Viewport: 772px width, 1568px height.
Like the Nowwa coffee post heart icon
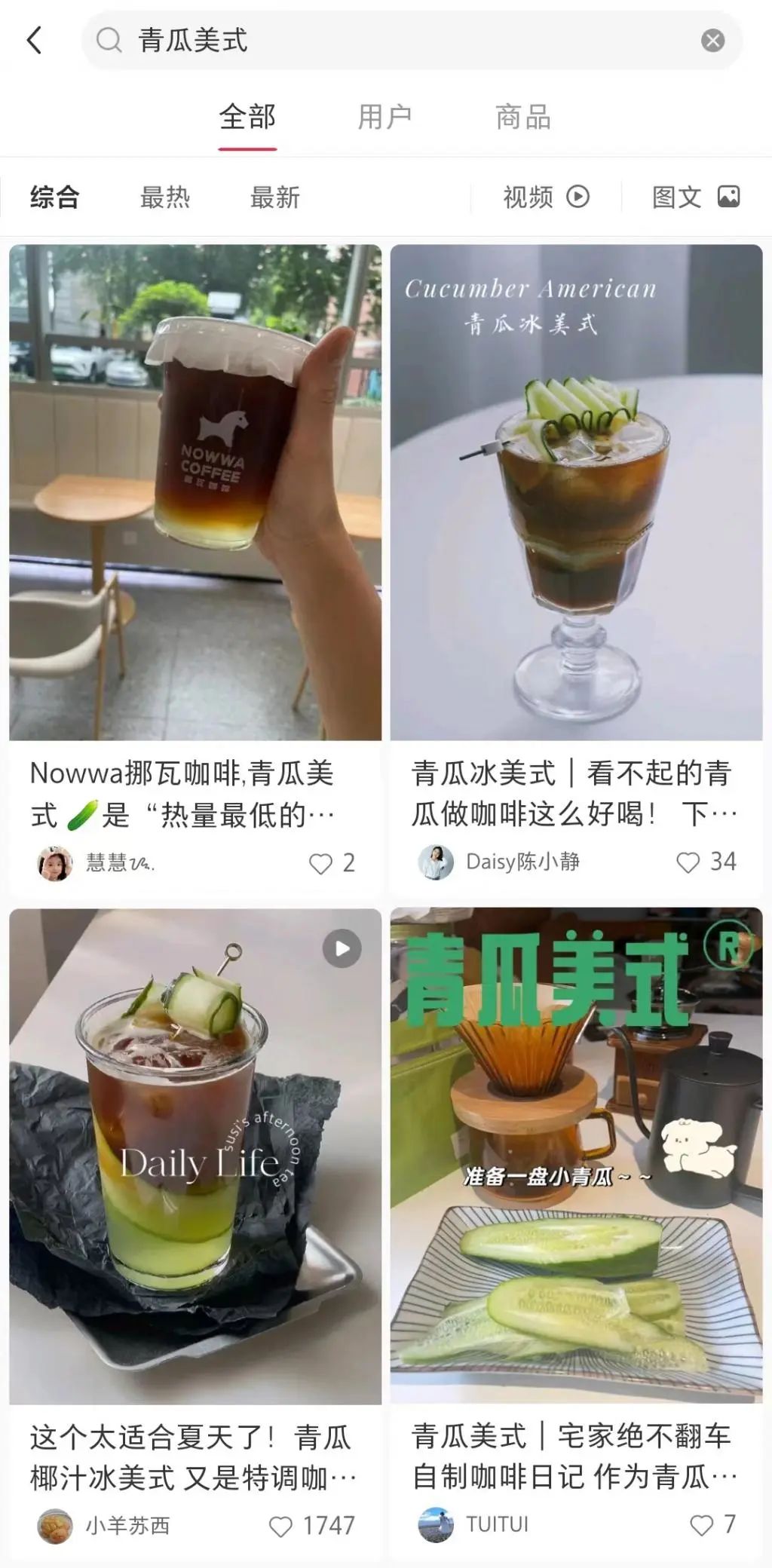tap(320, 864)
